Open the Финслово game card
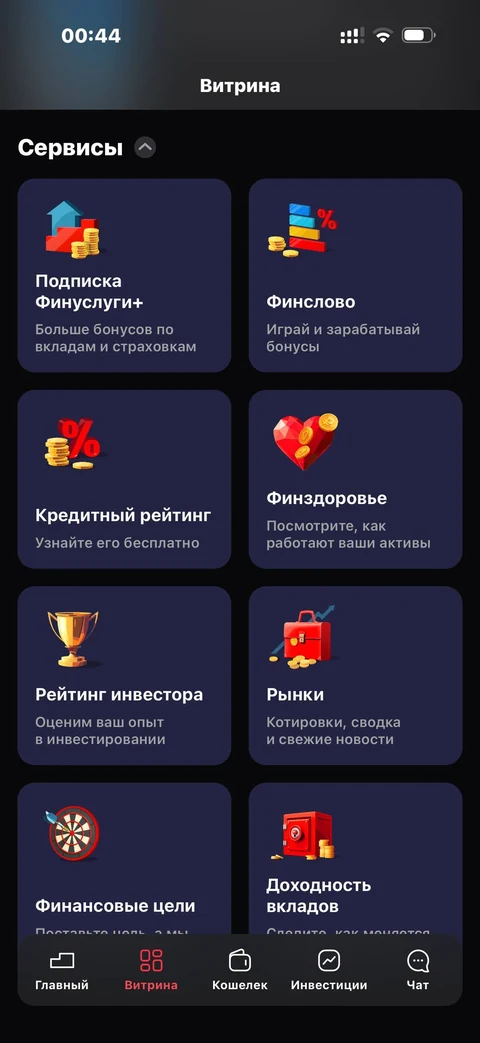The height and width of the screenshot is (1043, 480). click(356, 275)
